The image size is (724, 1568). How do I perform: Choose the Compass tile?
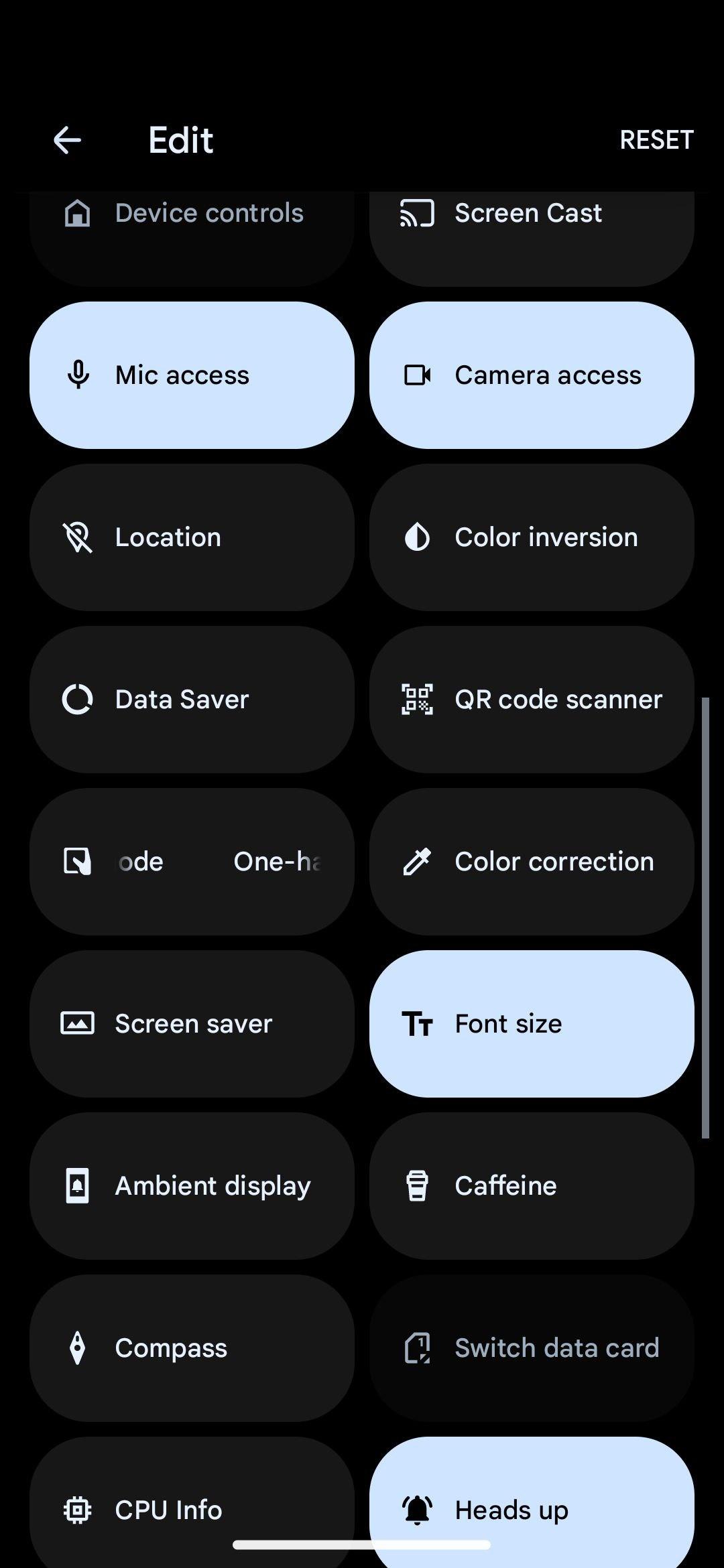(192, 1348)
